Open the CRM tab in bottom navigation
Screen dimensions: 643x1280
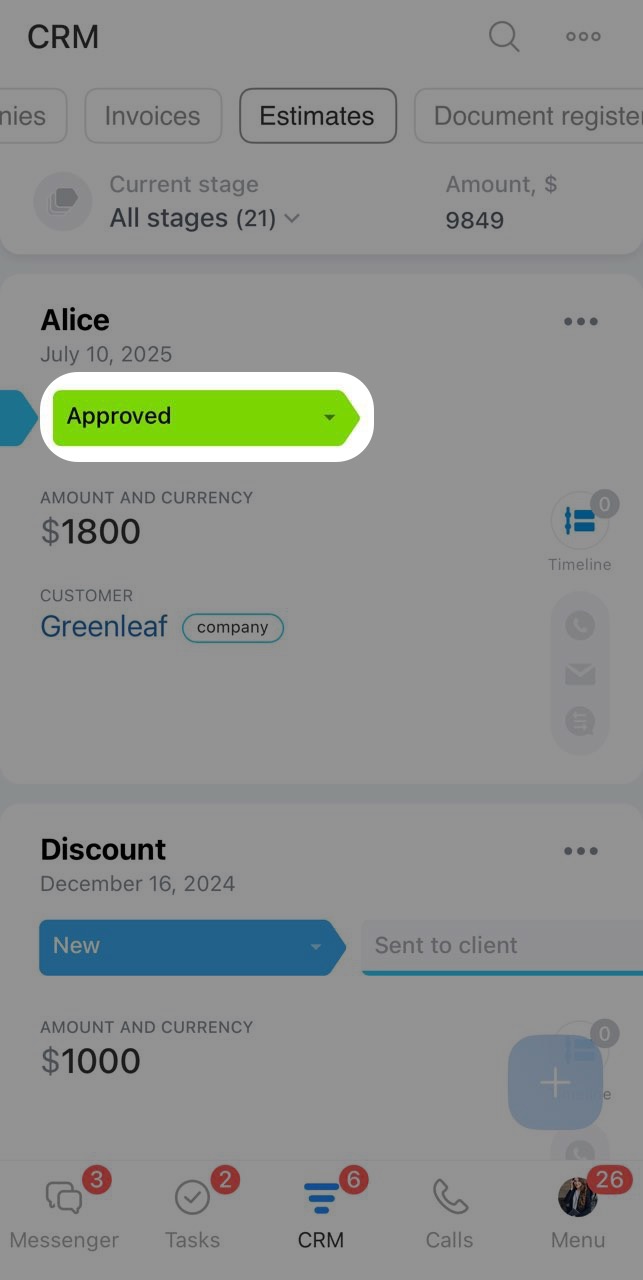(321, 1212)
